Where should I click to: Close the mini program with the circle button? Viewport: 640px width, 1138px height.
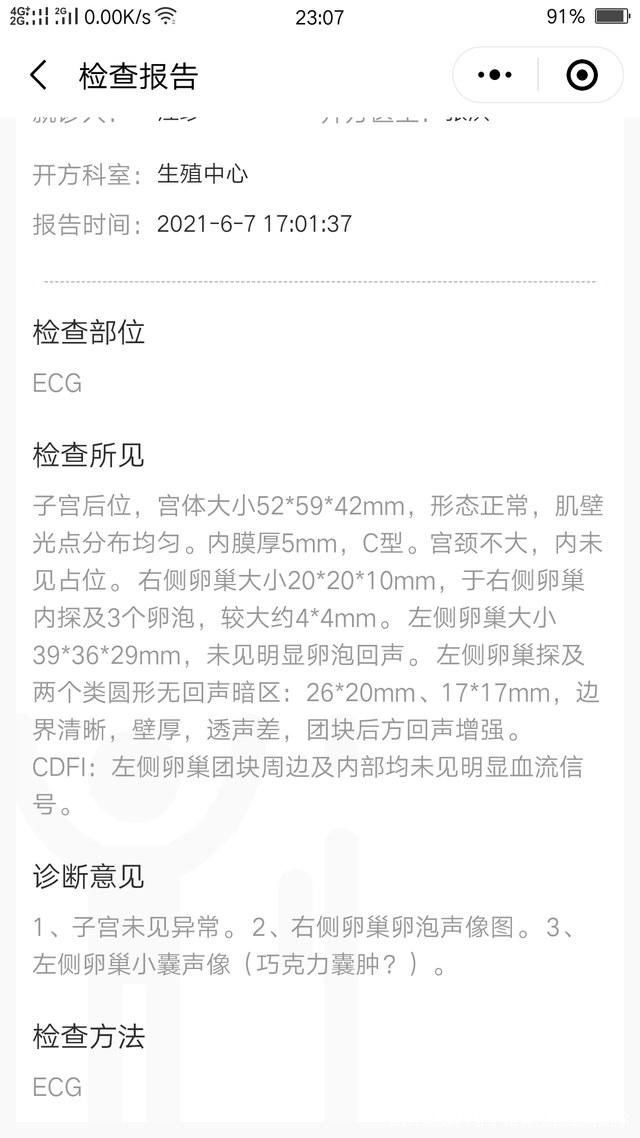click(x=581, y=75)
